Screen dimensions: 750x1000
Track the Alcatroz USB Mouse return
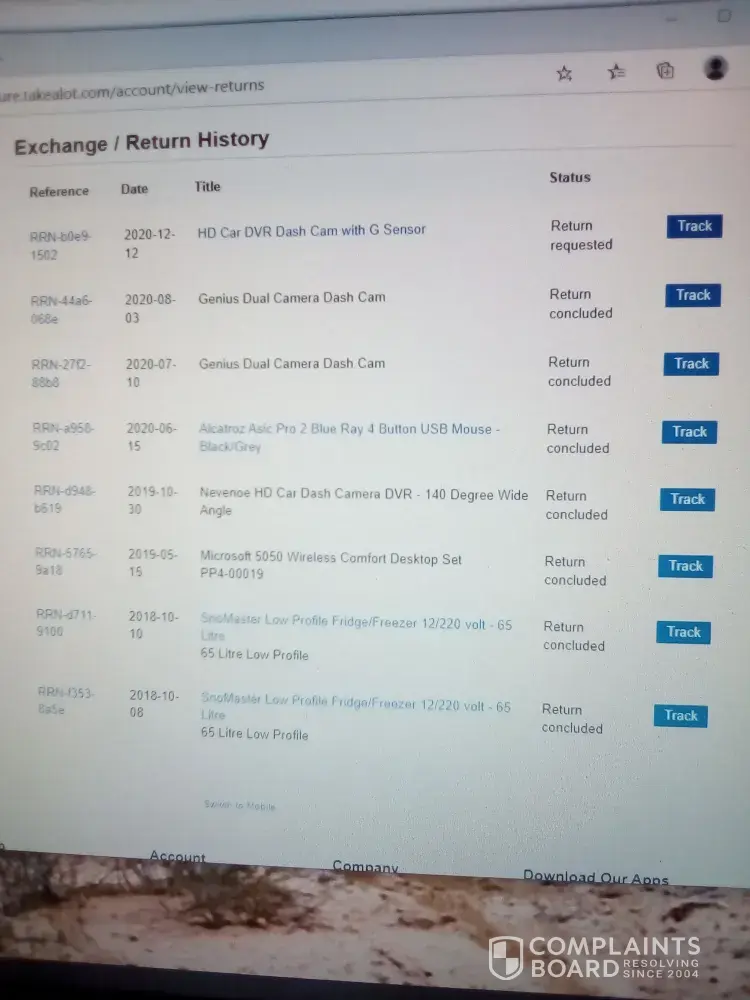689,432
